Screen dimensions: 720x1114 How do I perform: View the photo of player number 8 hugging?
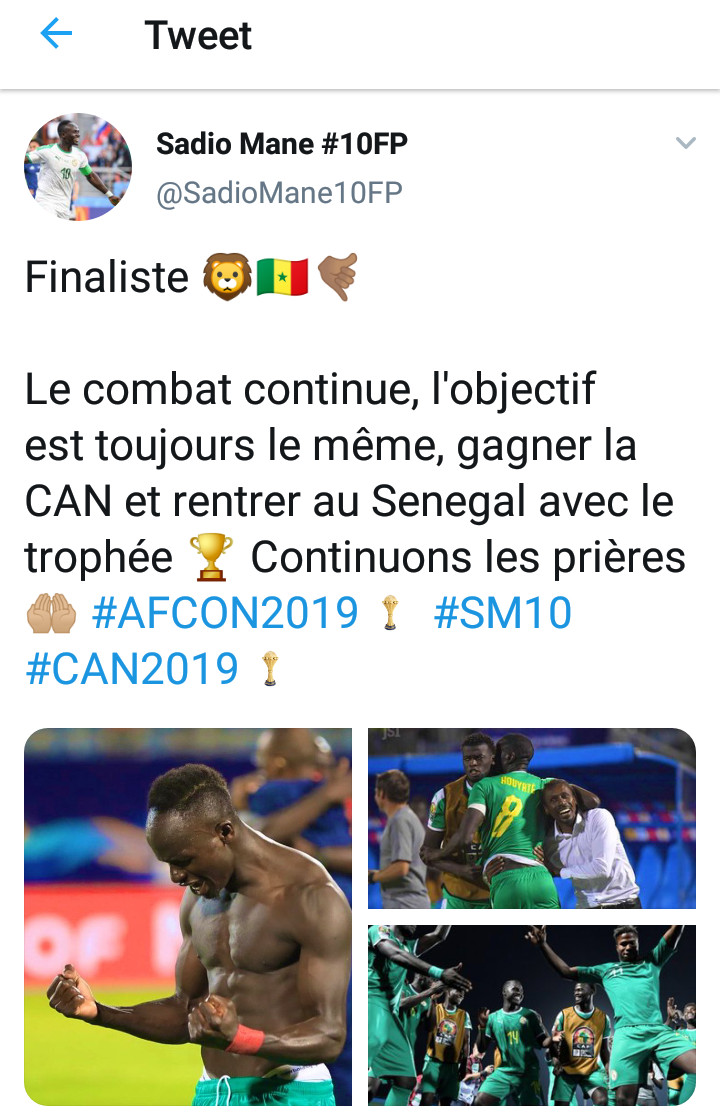(531, 818)
